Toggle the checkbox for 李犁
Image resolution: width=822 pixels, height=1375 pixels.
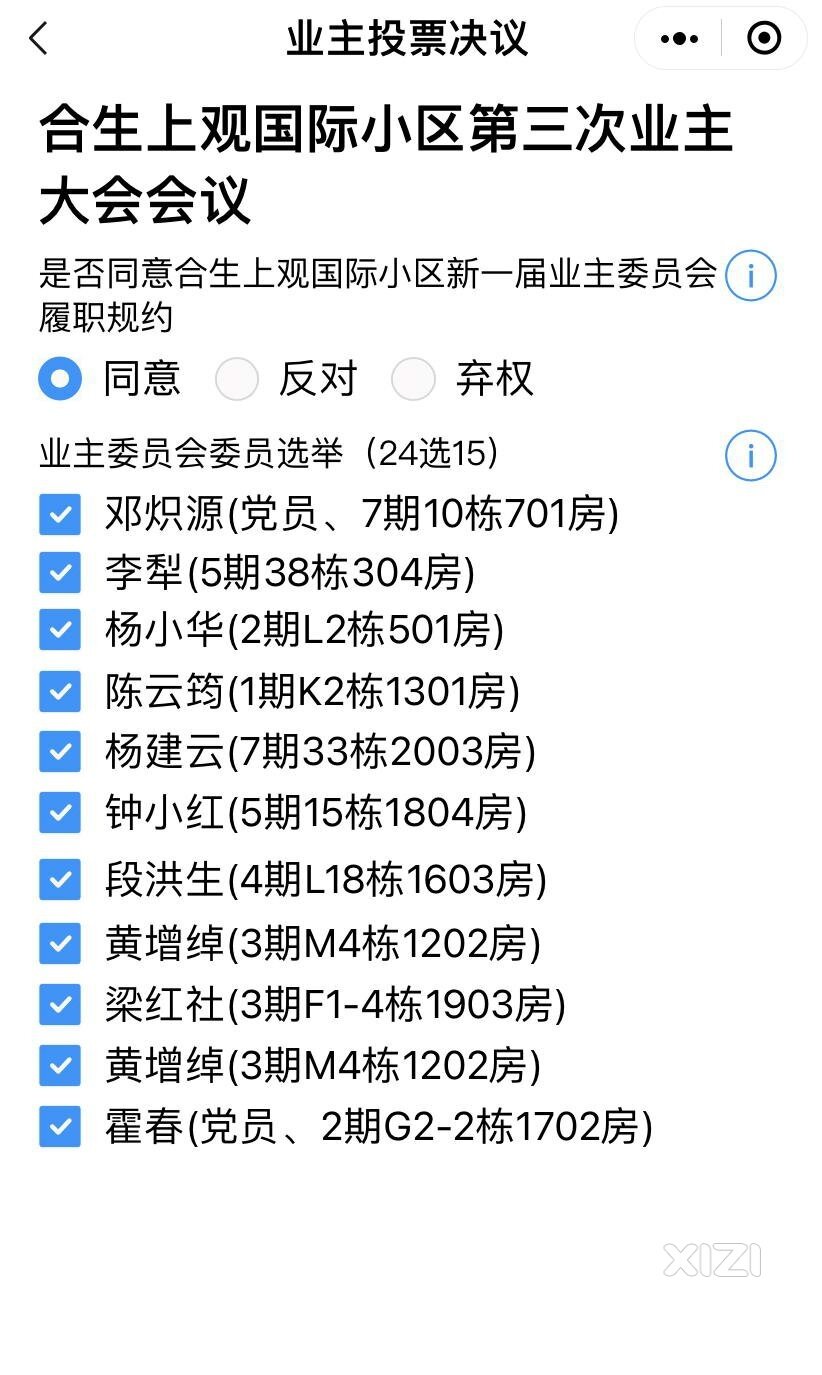point(60,572)
